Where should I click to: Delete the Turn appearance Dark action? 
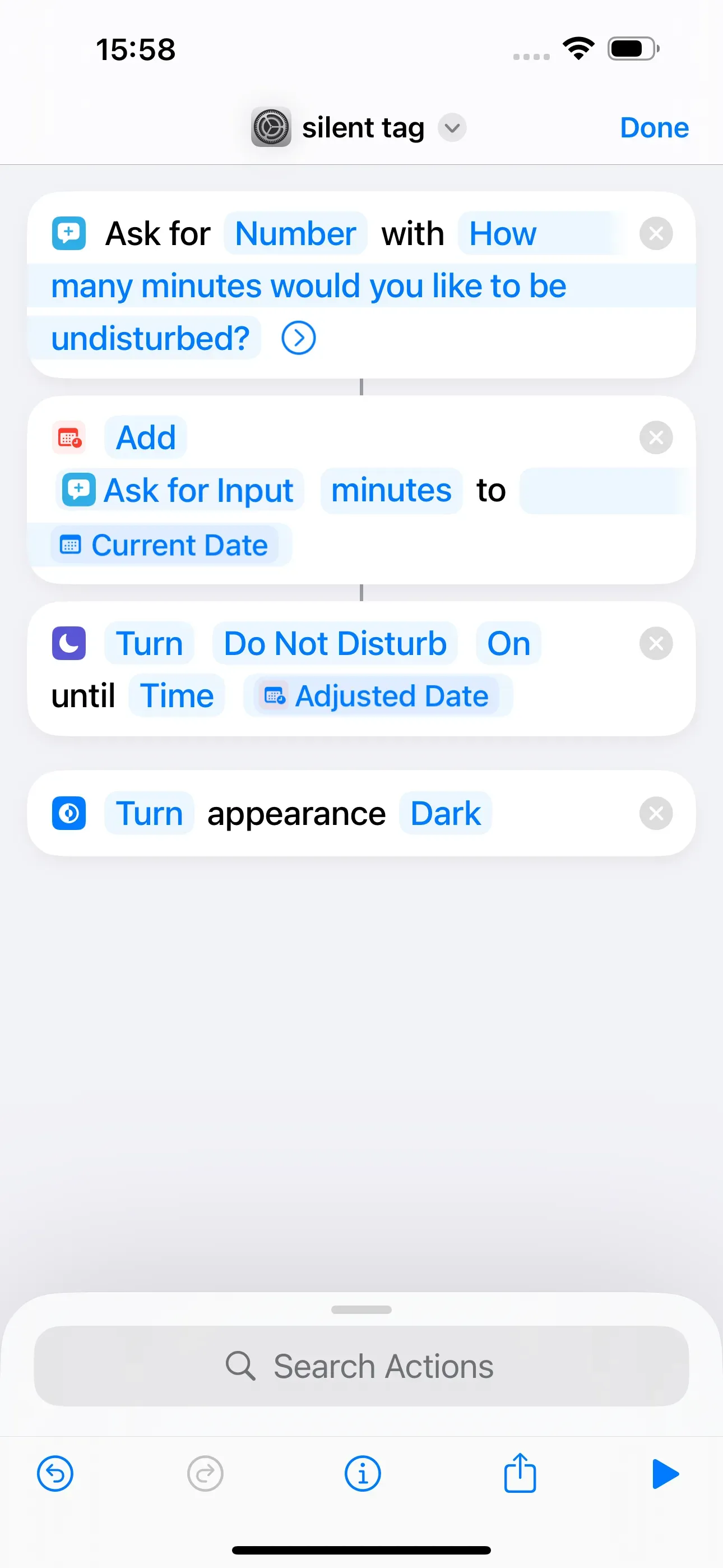click(x=656, y=813)
